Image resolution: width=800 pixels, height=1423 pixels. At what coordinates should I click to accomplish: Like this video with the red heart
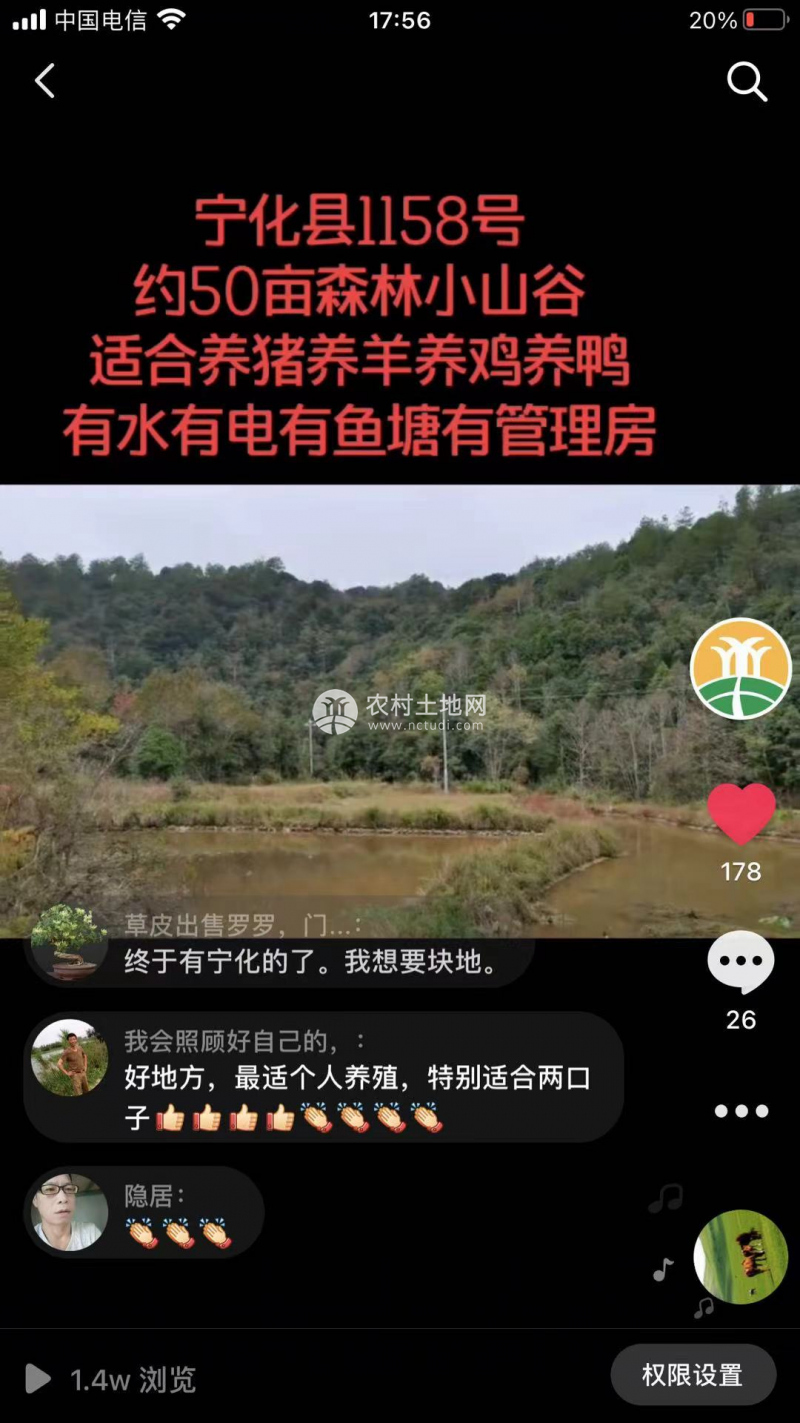coord(741,813)
